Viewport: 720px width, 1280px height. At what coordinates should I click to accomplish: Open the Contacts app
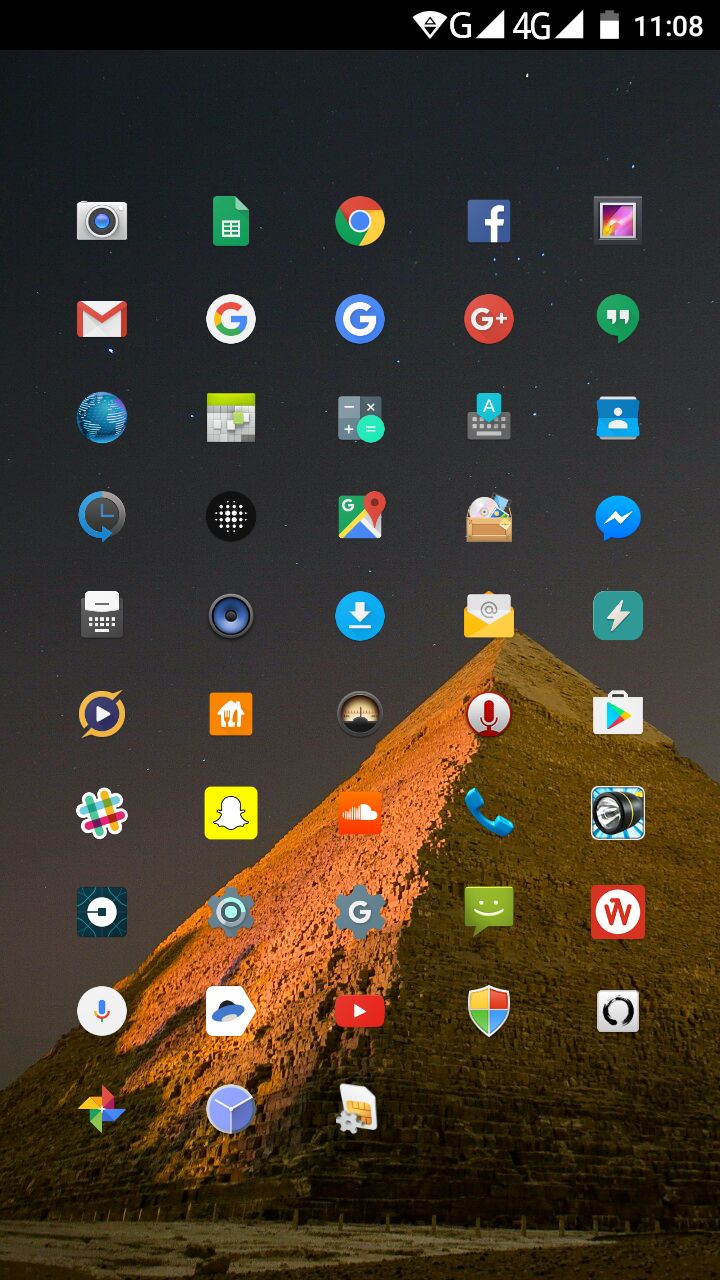618,418
